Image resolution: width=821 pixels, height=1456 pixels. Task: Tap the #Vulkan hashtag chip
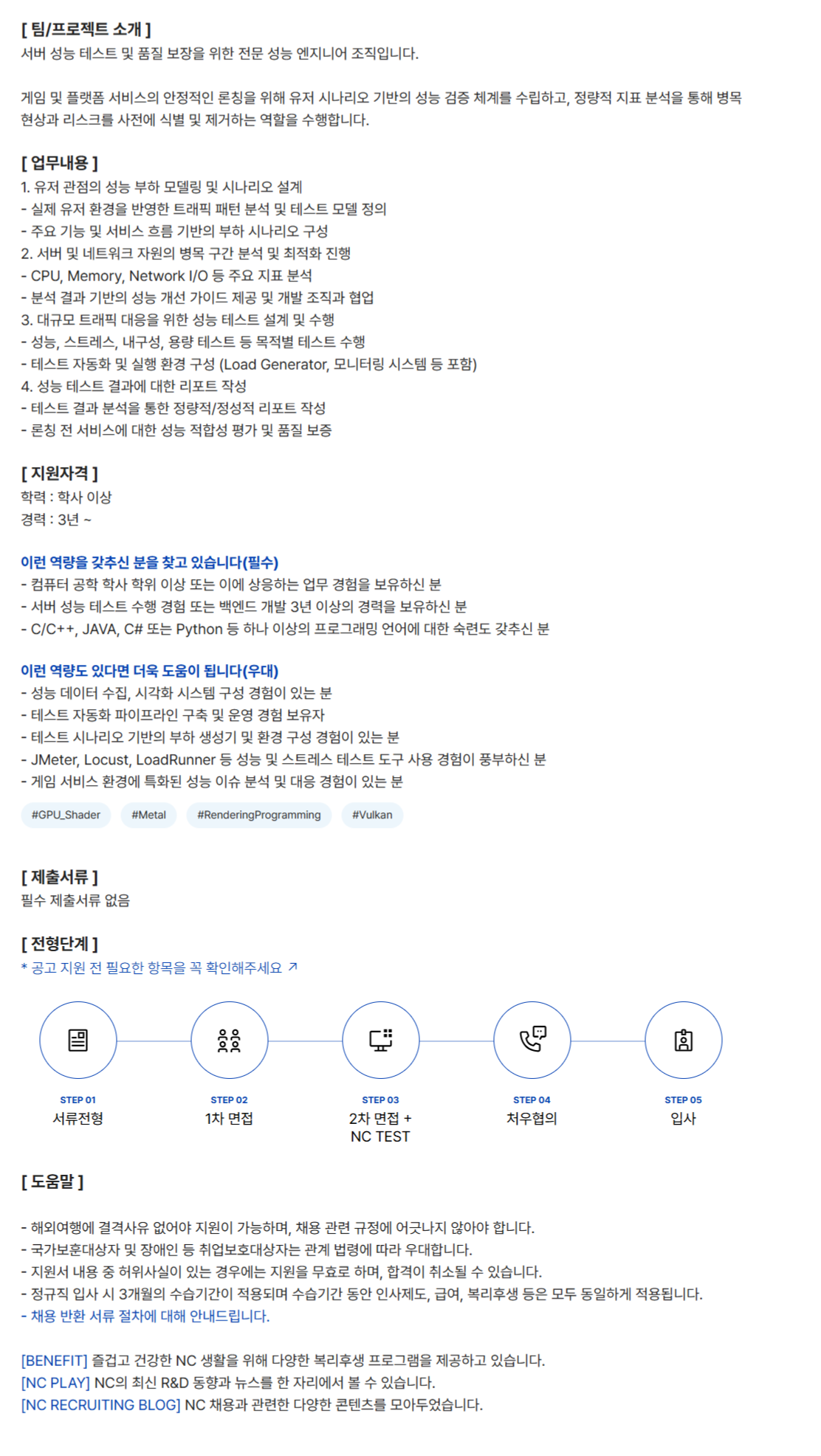pos(372,815)
